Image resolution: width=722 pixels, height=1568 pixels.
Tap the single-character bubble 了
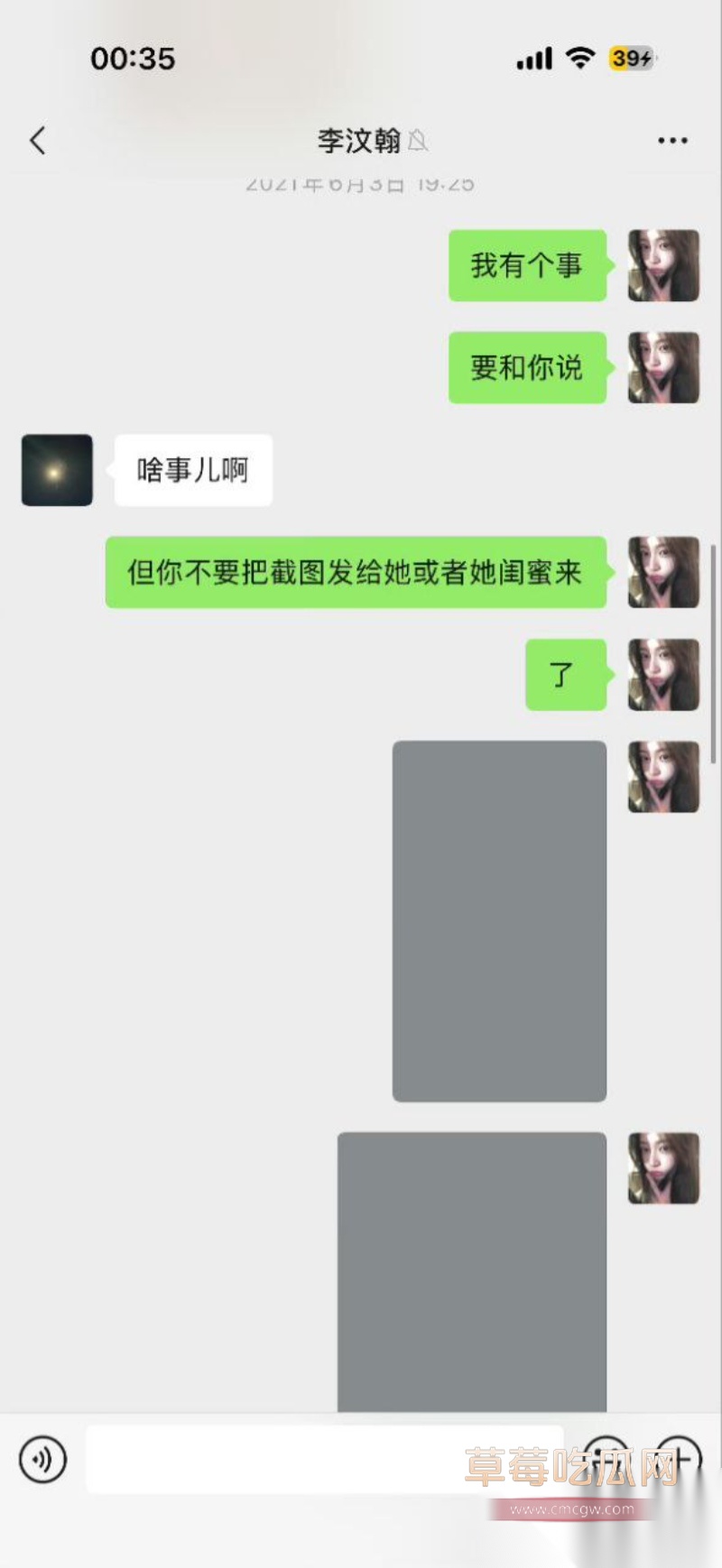click(x=565, y=676)
